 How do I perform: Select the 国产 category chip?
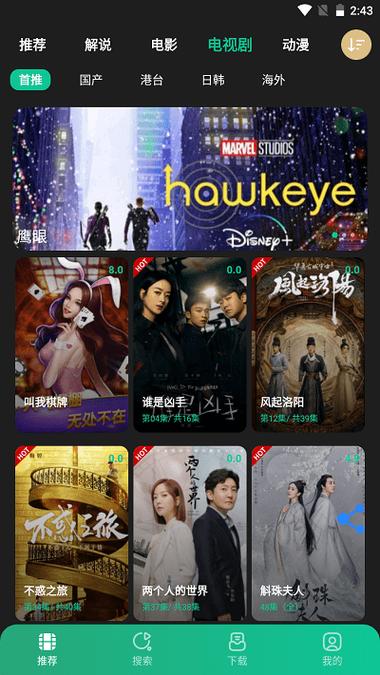91,80
